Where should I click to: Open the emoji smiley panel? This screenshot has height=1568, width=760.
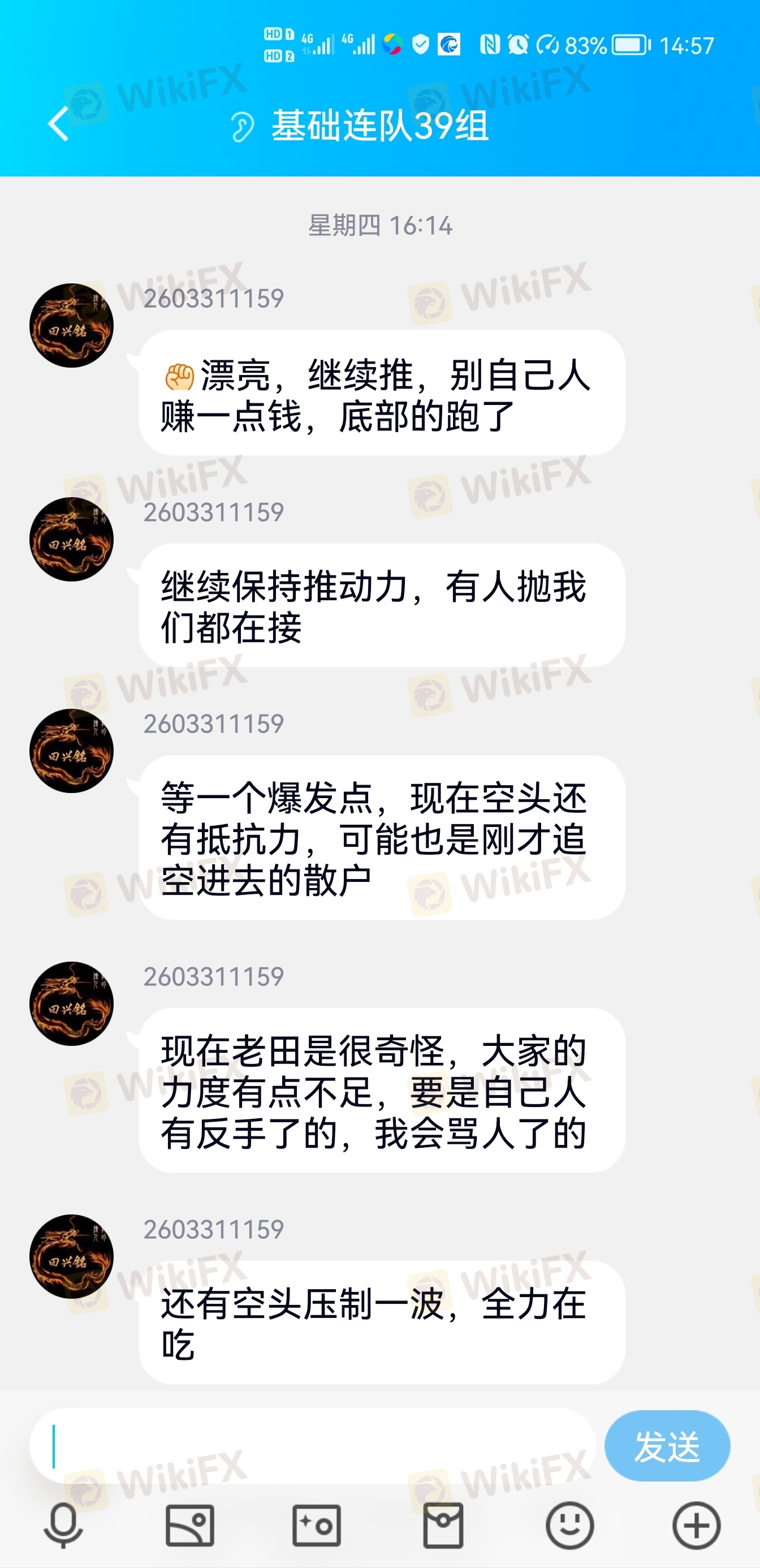pyautogui.click(x=569, y=1526)
